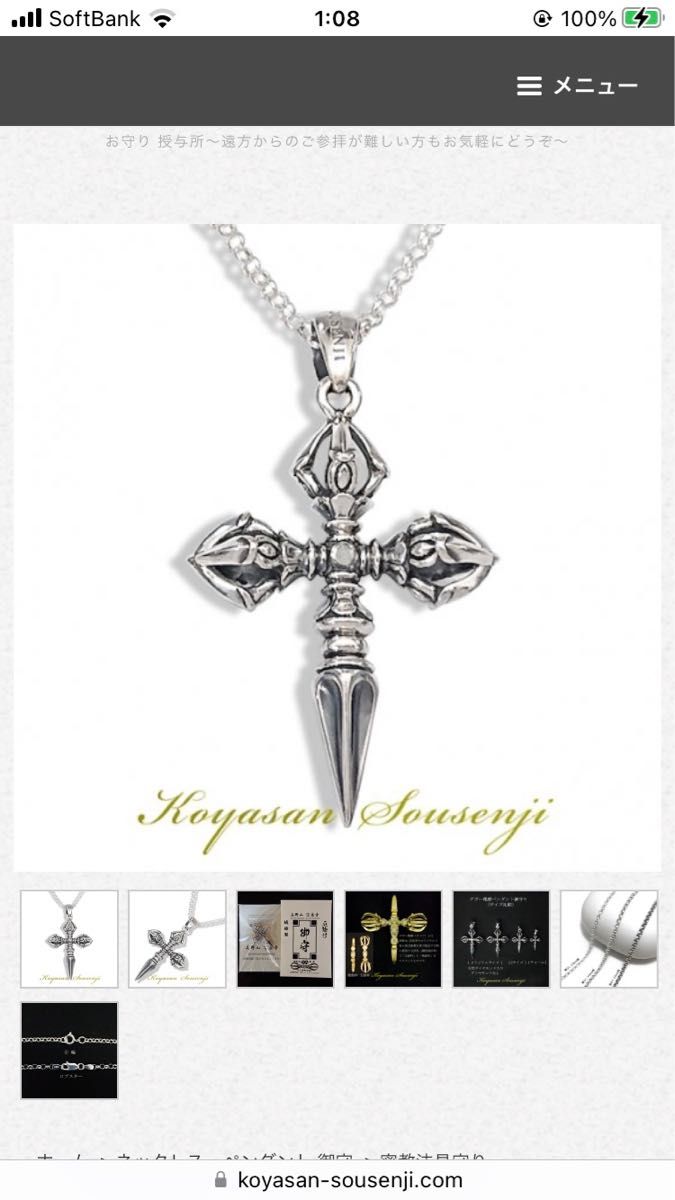Tap the main silver cross pendant image

click(x=337, y=547)
